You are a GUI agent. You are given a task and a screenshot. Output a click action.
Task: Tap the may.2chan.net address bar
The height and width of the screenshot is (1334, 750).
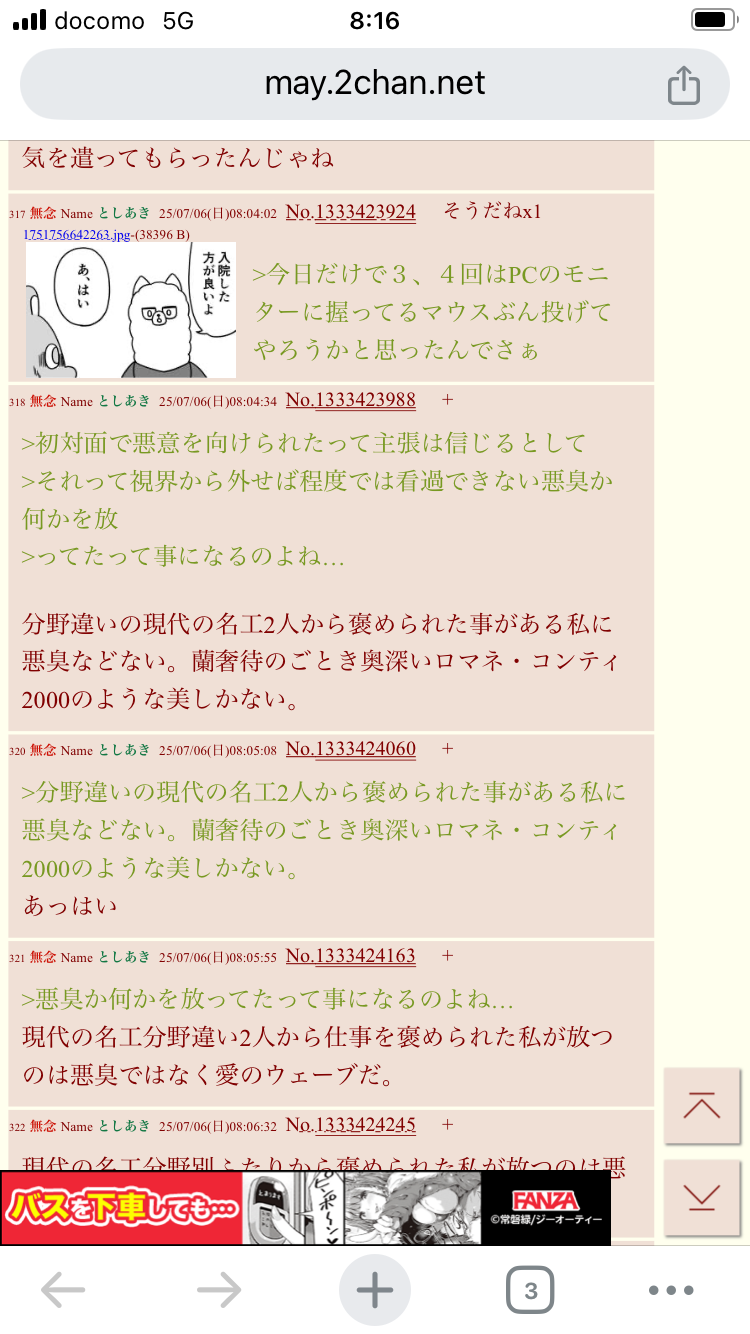374,84
